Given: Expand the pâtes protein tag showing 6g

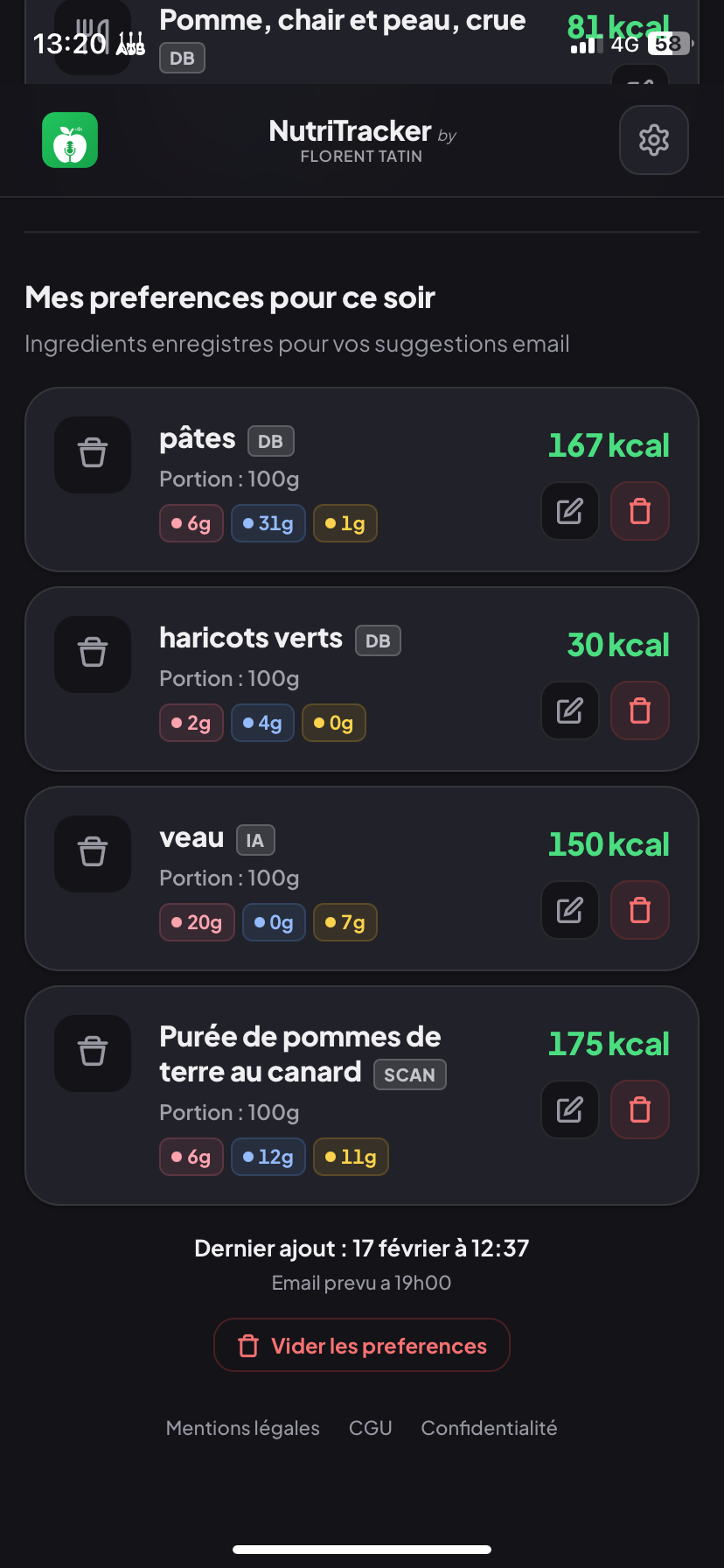Looking at the screenshot, I should (x=191, y=522).
